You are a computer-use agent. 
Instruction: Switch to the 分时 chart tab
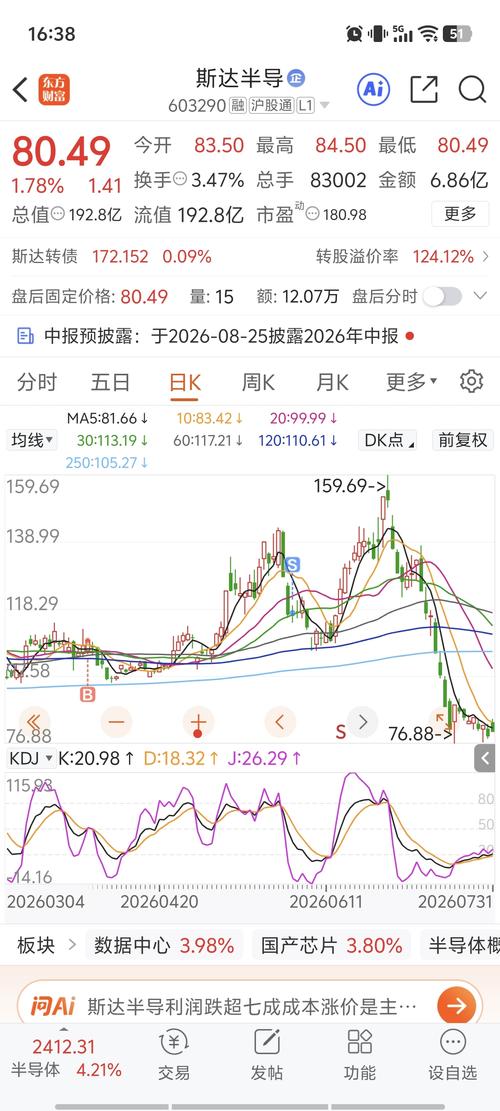(36, 383)
